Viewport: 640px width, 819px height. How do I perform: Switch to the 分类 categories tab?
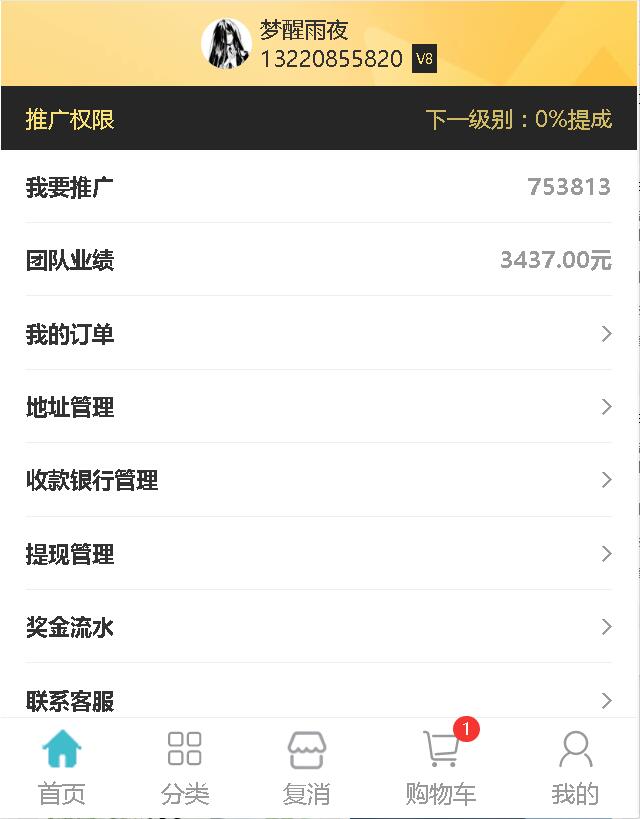coord(185,767)
